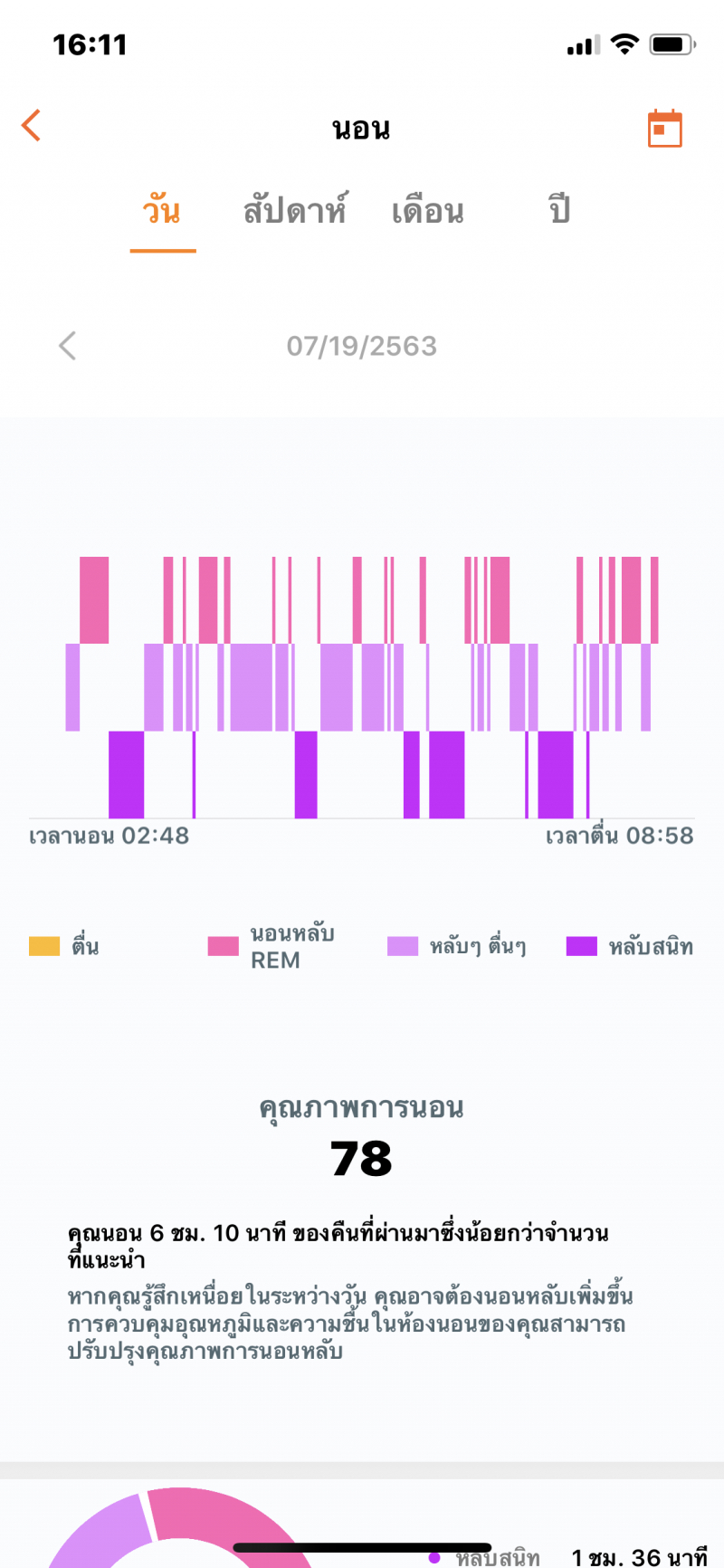Switch to the ปี tab
Image resolution: width=724 pixels, height=1568 pixels.
(x=559, y=211)
